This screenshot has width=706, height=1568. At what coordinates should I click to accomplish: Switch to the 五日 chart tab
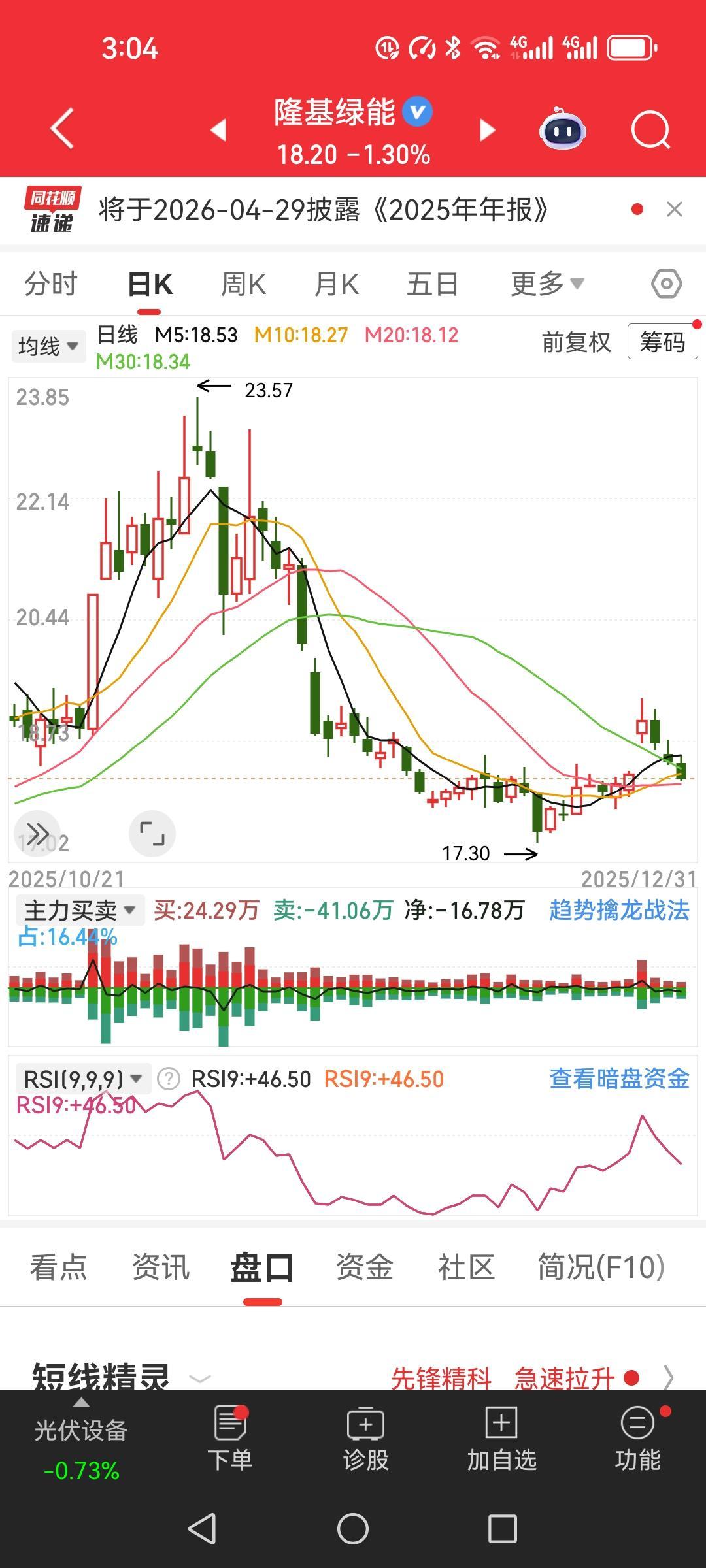point(432,284)
